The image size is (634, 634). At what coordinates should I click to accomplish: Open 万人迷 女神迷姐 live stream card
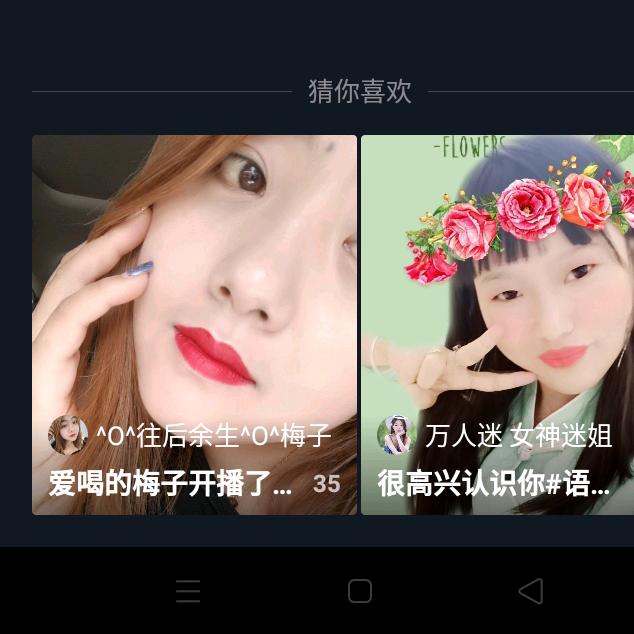pyautogui.click(x=497, y=325)
